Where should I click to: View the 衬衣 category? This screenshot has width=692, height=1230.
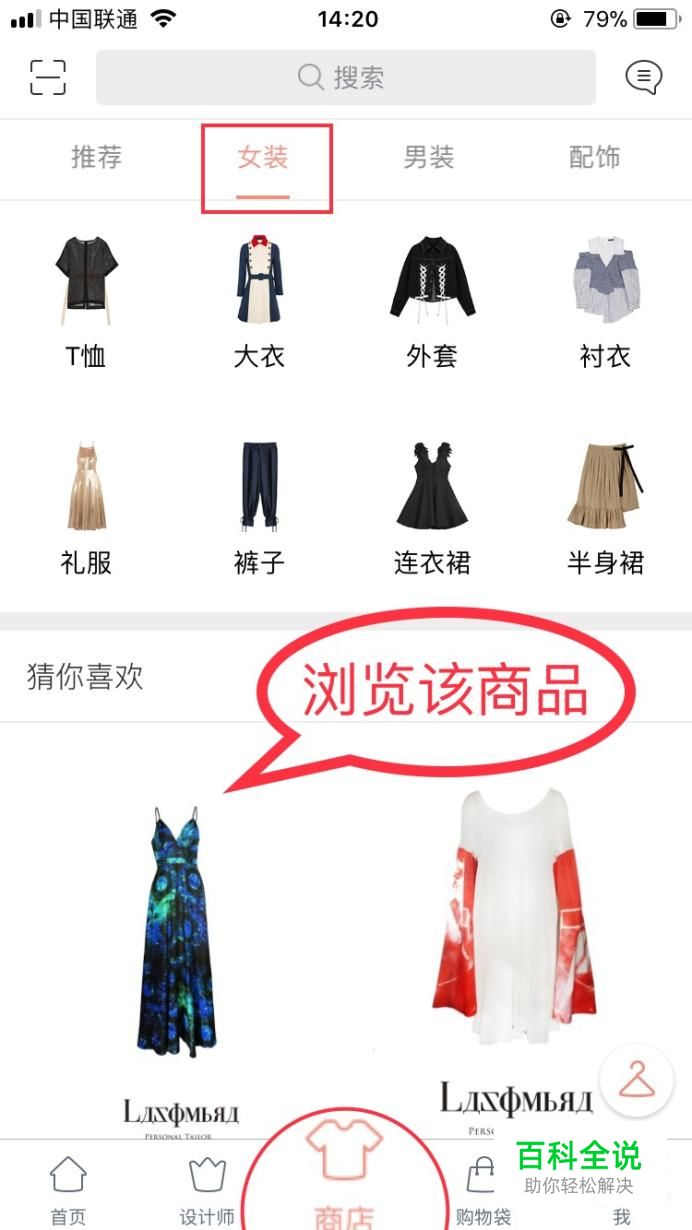[x=605, y=300]
